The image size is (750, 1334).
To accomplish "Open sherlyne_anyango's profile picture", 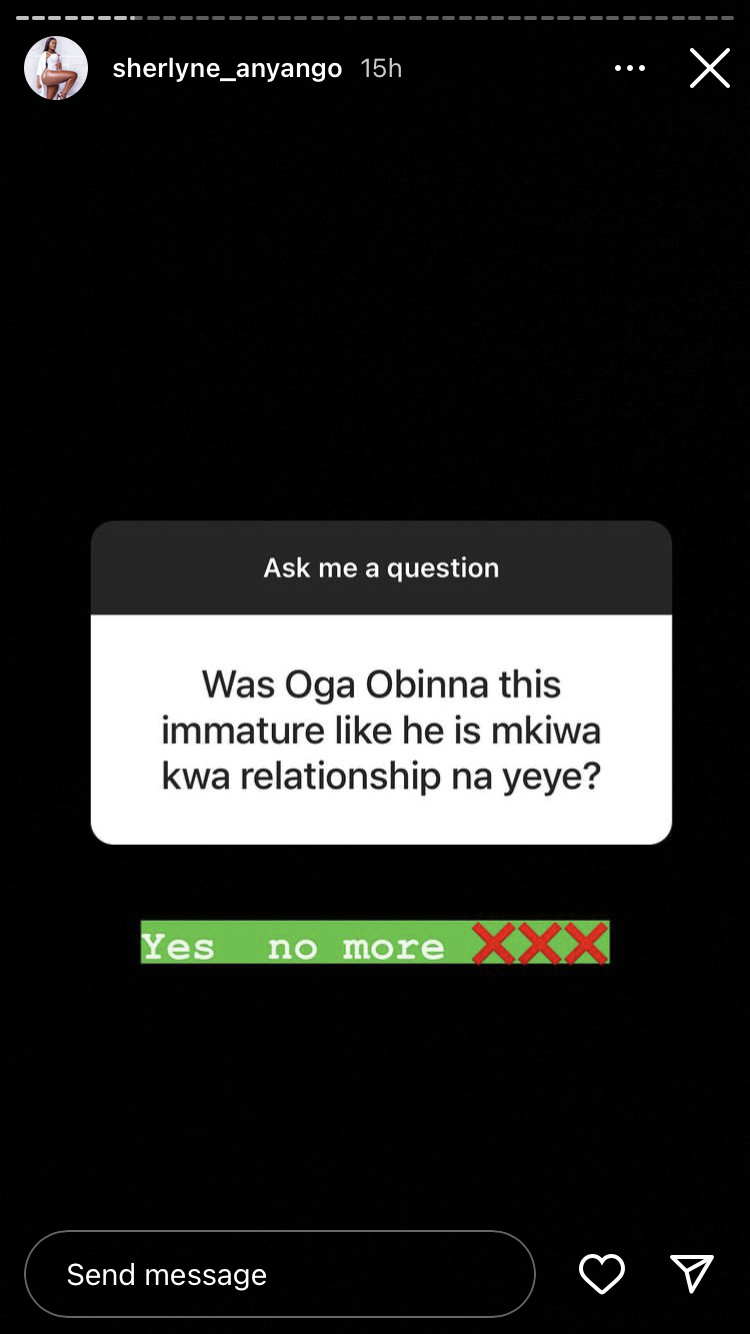I will 56,68.
